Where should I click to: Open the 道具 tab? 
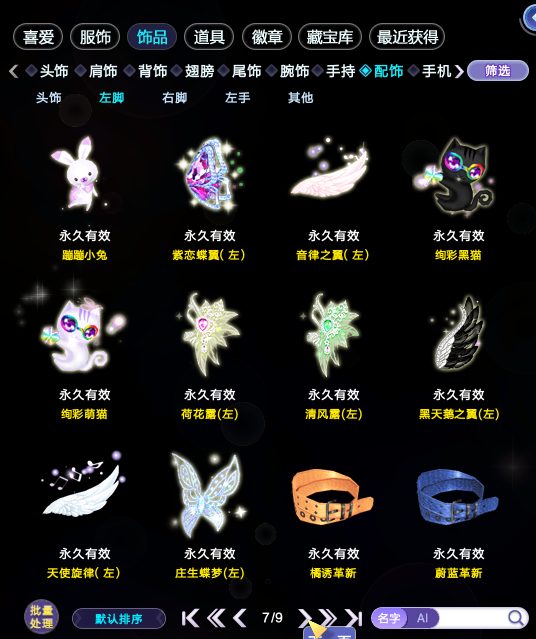click(209, 37)
